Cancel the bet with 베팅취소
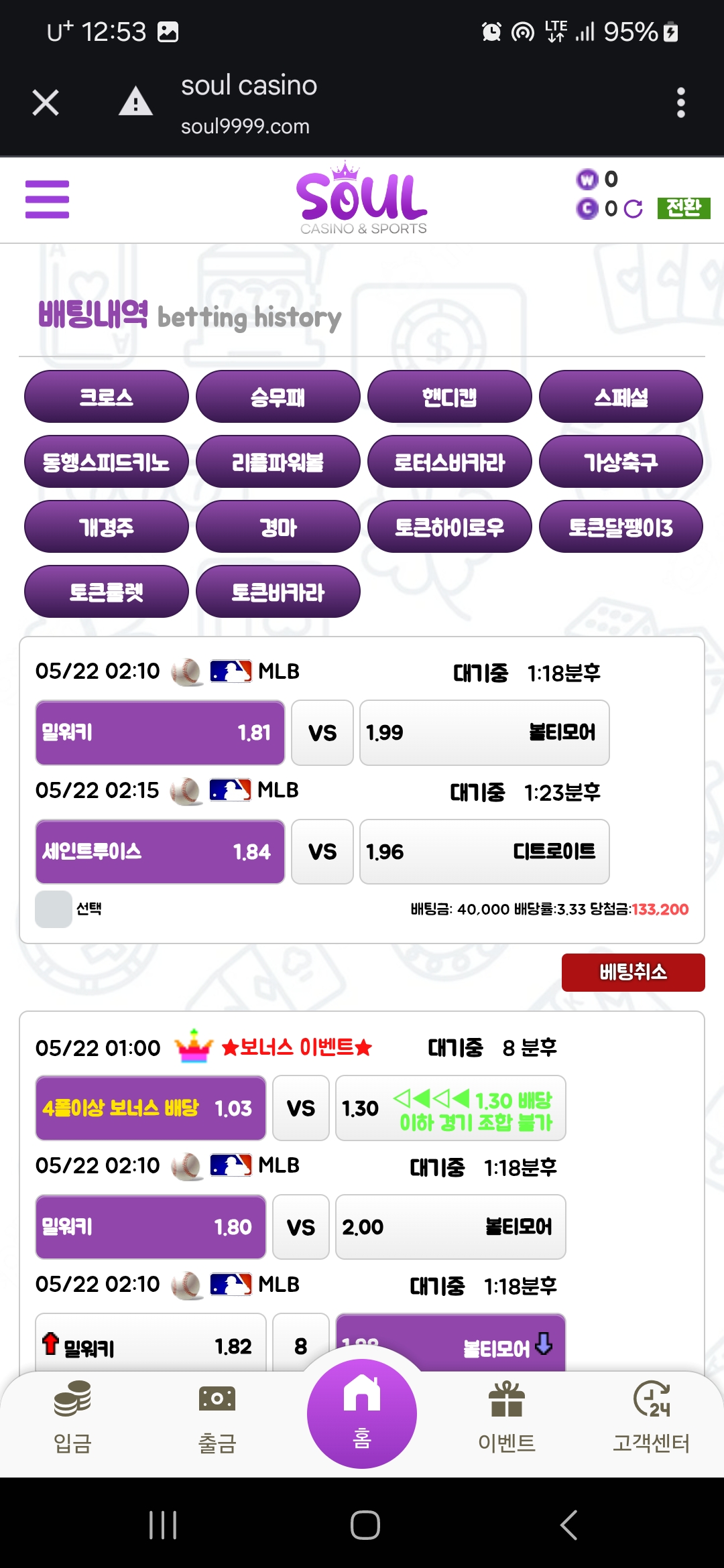 (633, 972)
